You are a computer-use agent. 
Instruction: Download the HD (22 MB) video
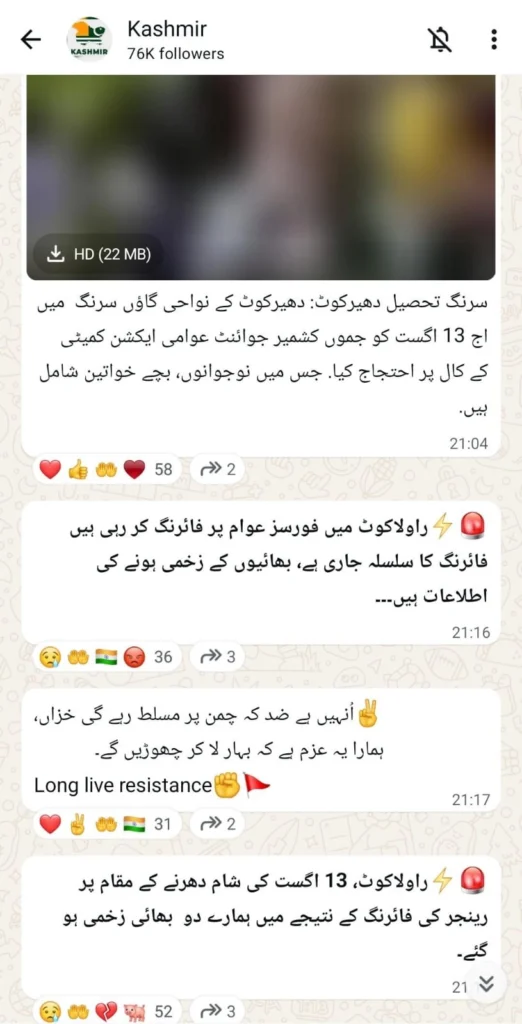99,255
